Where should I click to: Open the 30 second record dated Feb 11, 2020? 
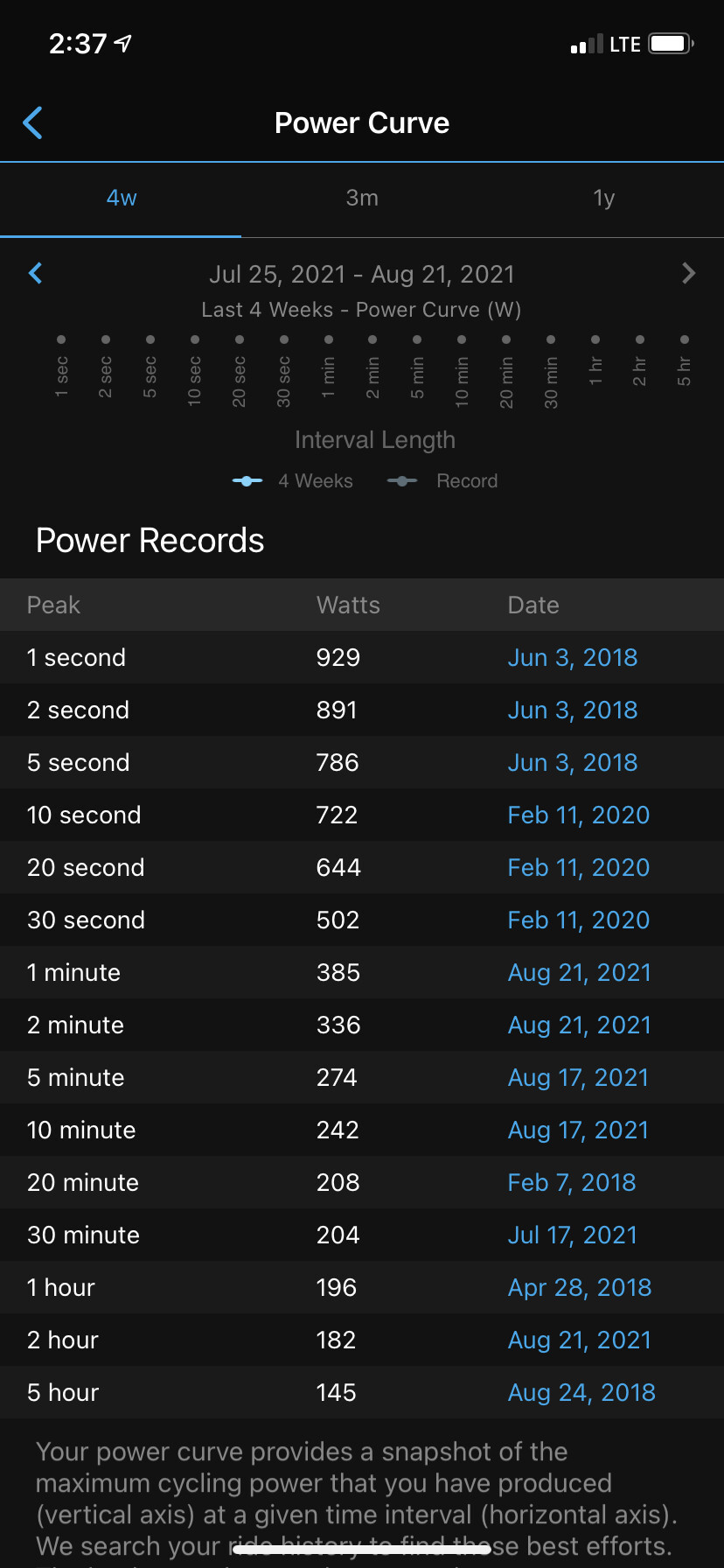(579, 920)
